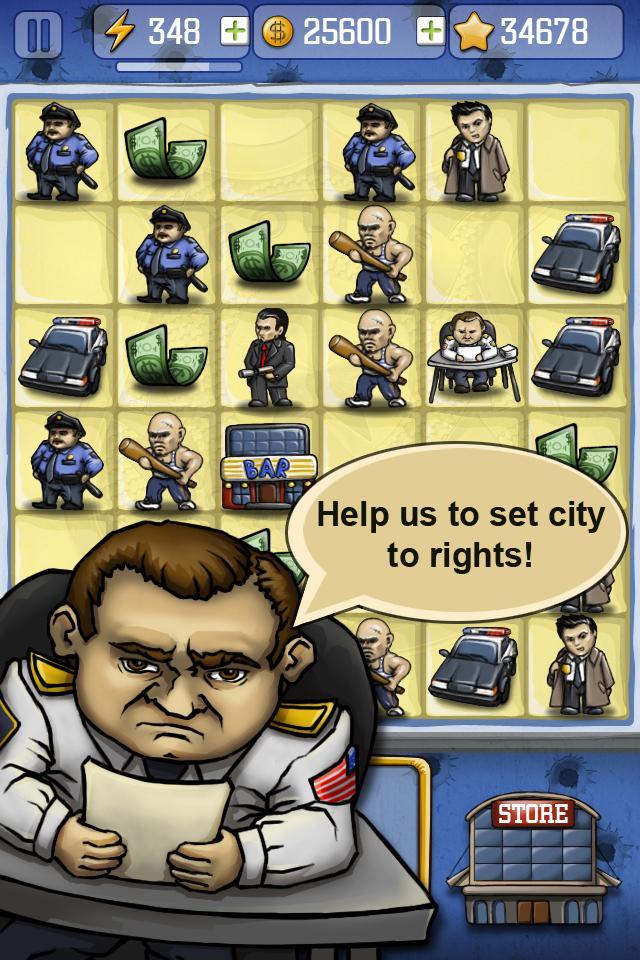Image resolution: width=640 pixels, height=960 pixels.
Task: Select the baby in high chair tile
Action: tap(472, 358)
